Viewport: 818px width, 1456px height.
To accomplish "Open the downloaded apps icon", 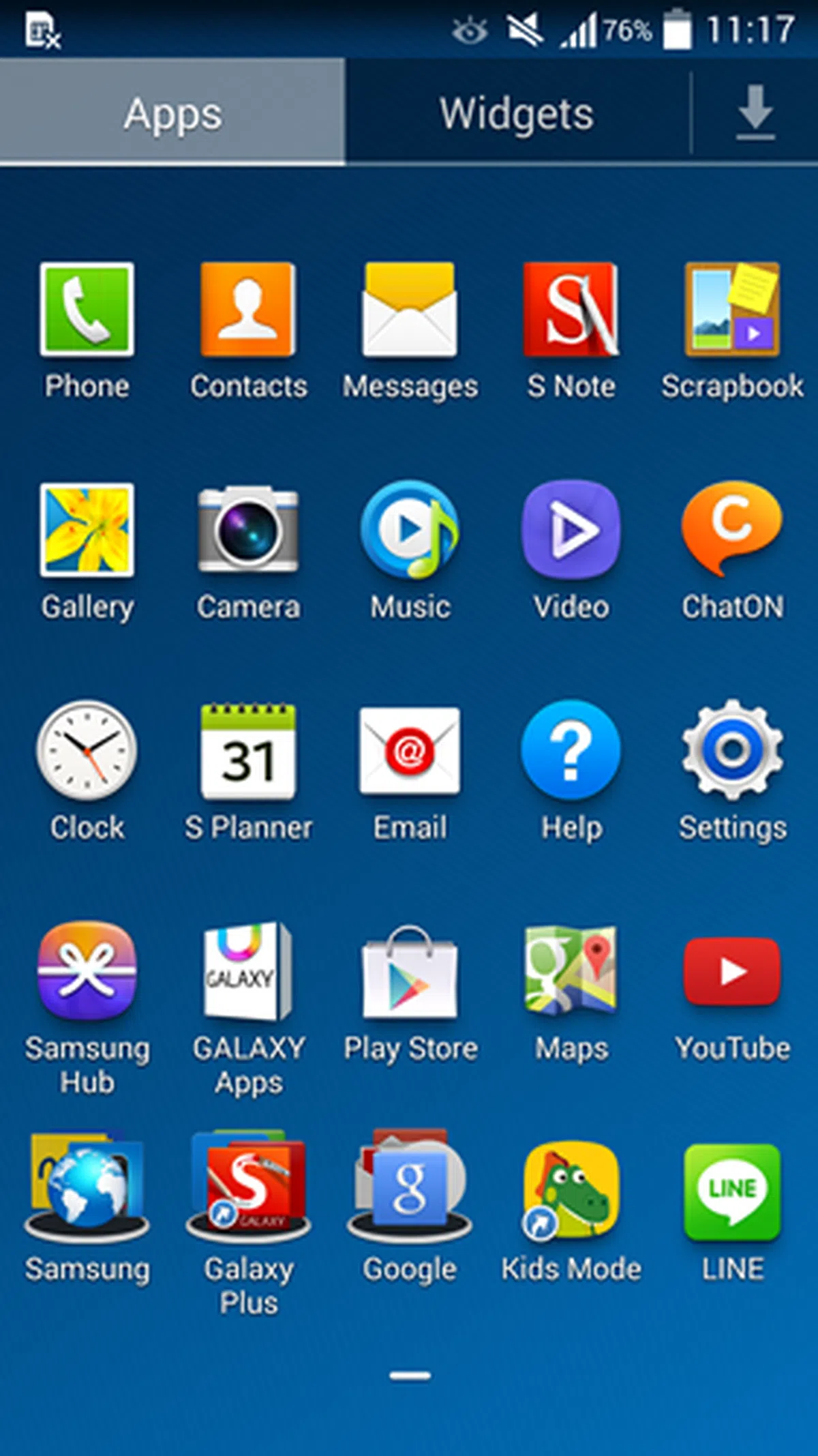I will click(x=755, y=113).
